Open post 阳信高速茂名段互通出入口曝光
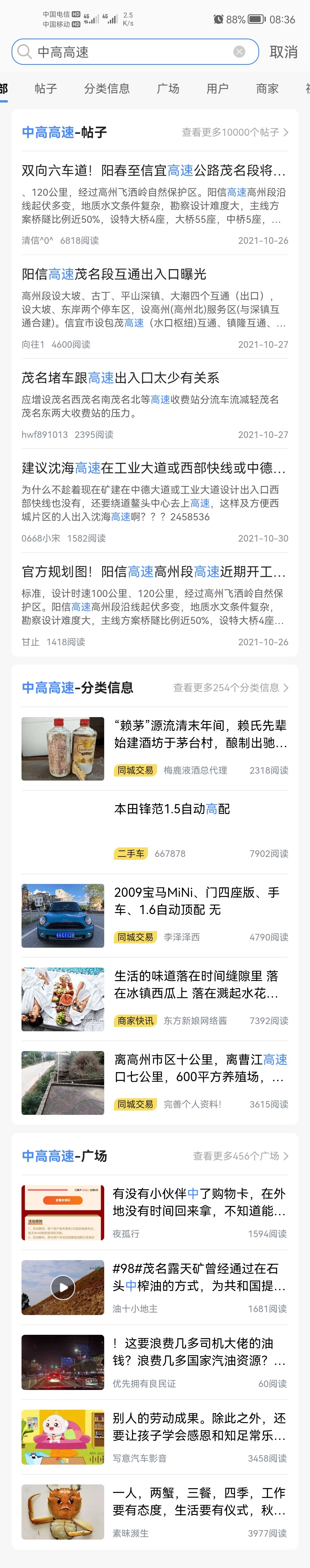The image size is (310, 1568). (114, 274)
